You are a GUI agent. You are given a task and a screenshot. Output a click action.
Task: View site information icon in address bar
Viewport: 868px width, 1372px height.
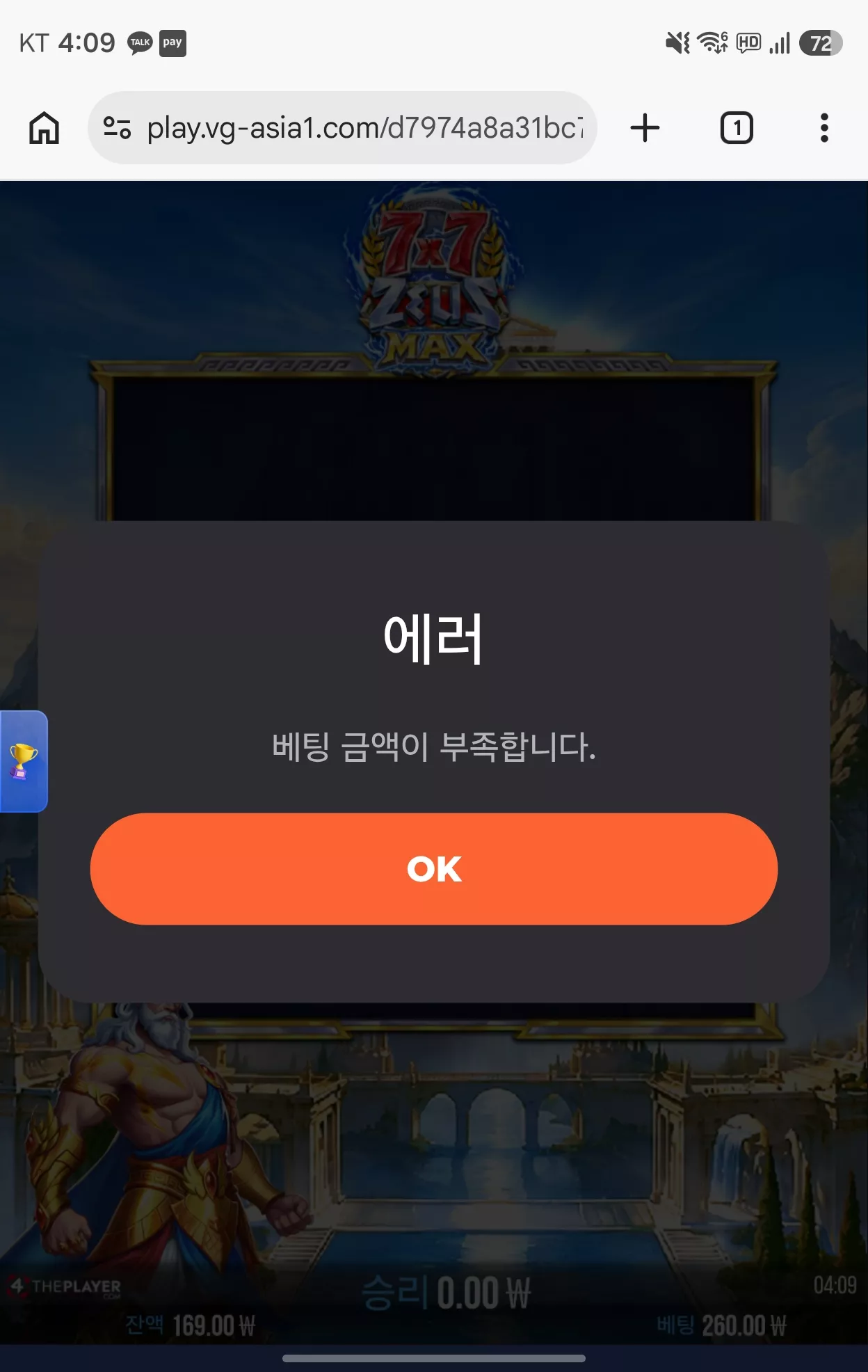117,128
